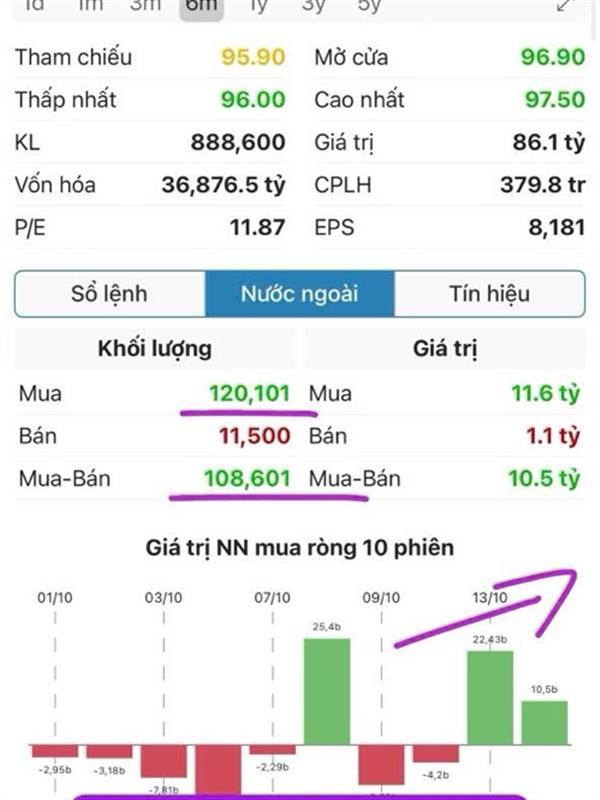
Task: Switch to the Sổ lệnh tab
Action: [x=109, y=294]
